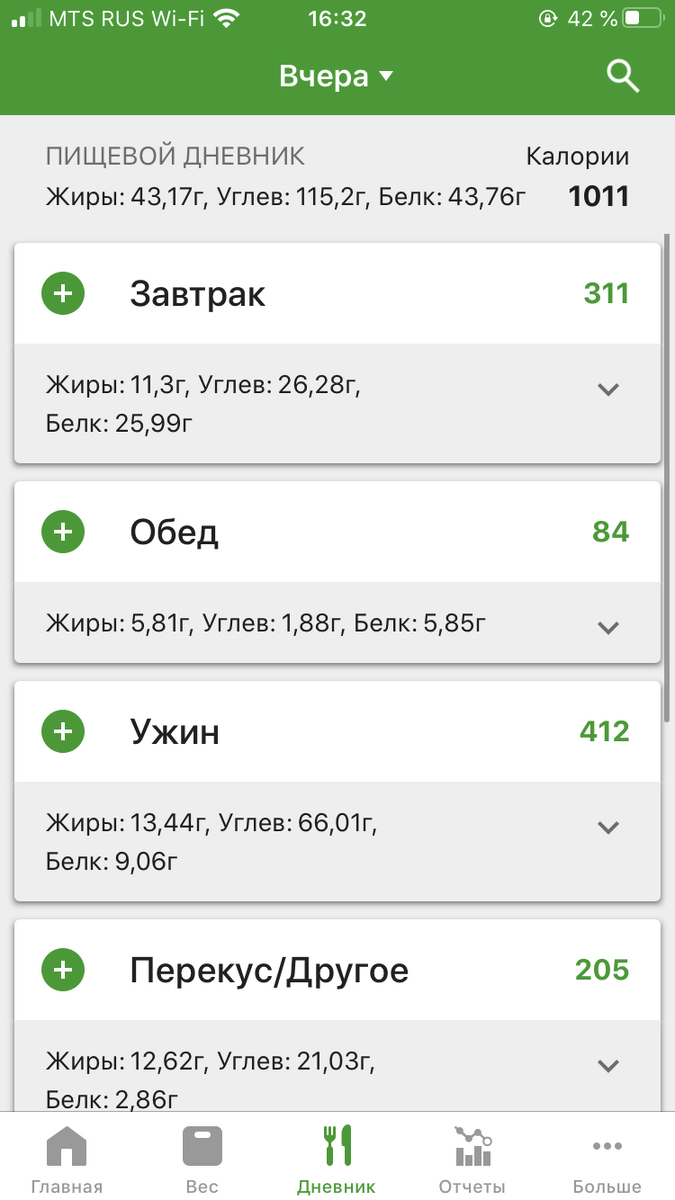
Task: Switch to the Главная tab
Action: tap(67, 1158)
